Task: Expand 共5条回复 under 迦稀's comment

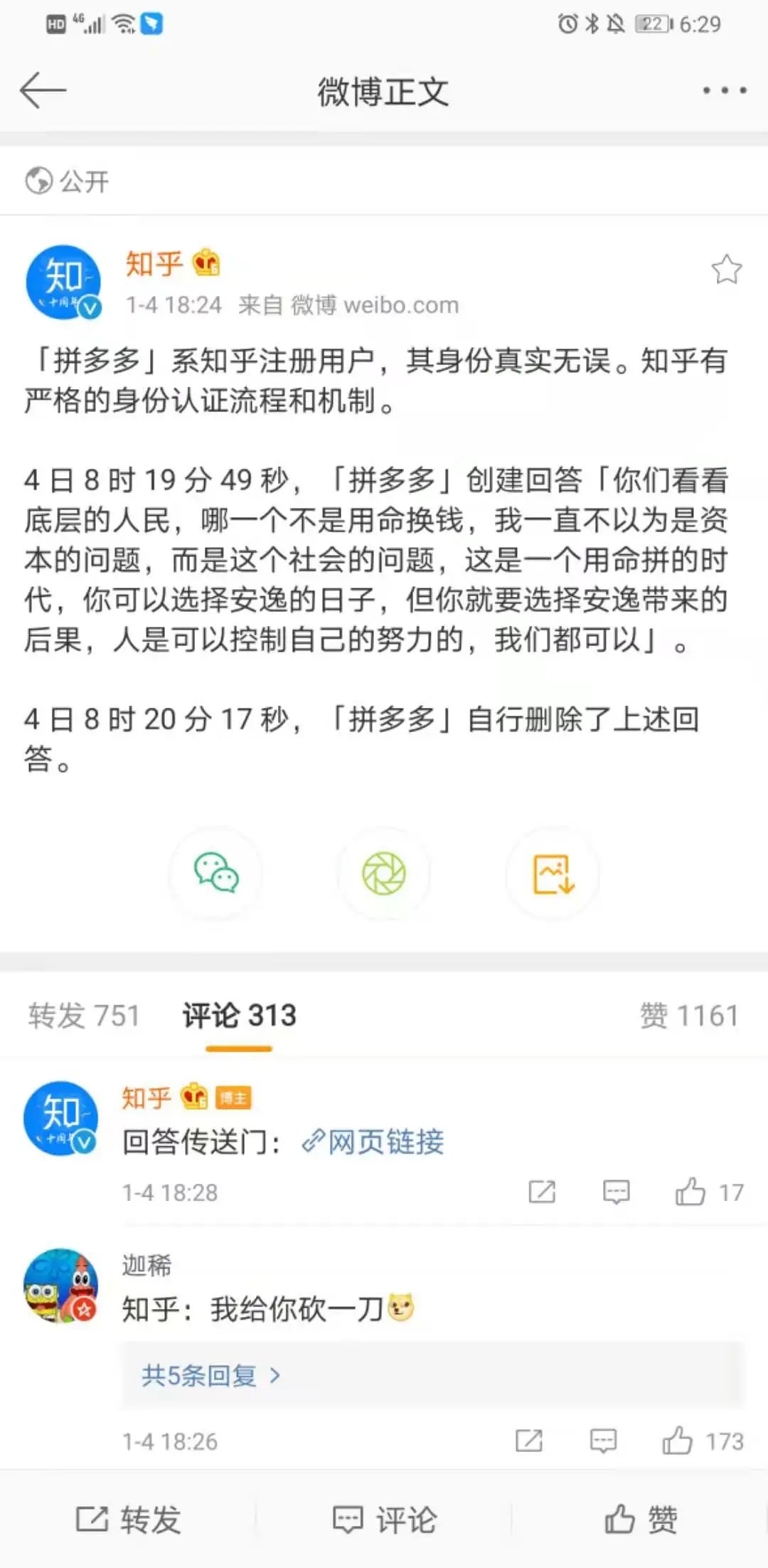Action: 210,1376
